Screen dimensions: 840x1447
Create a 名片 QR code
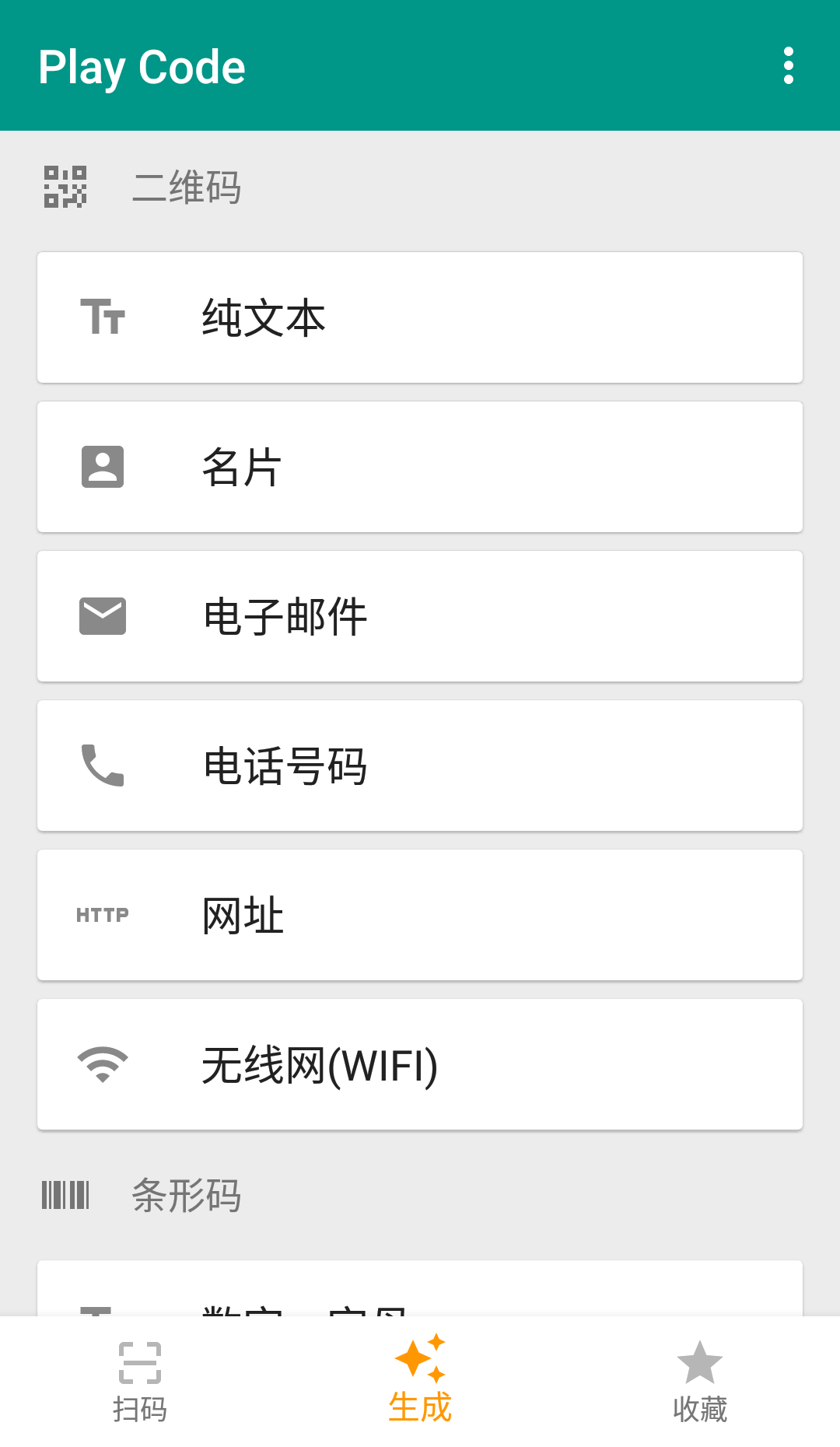coord(420,467)
